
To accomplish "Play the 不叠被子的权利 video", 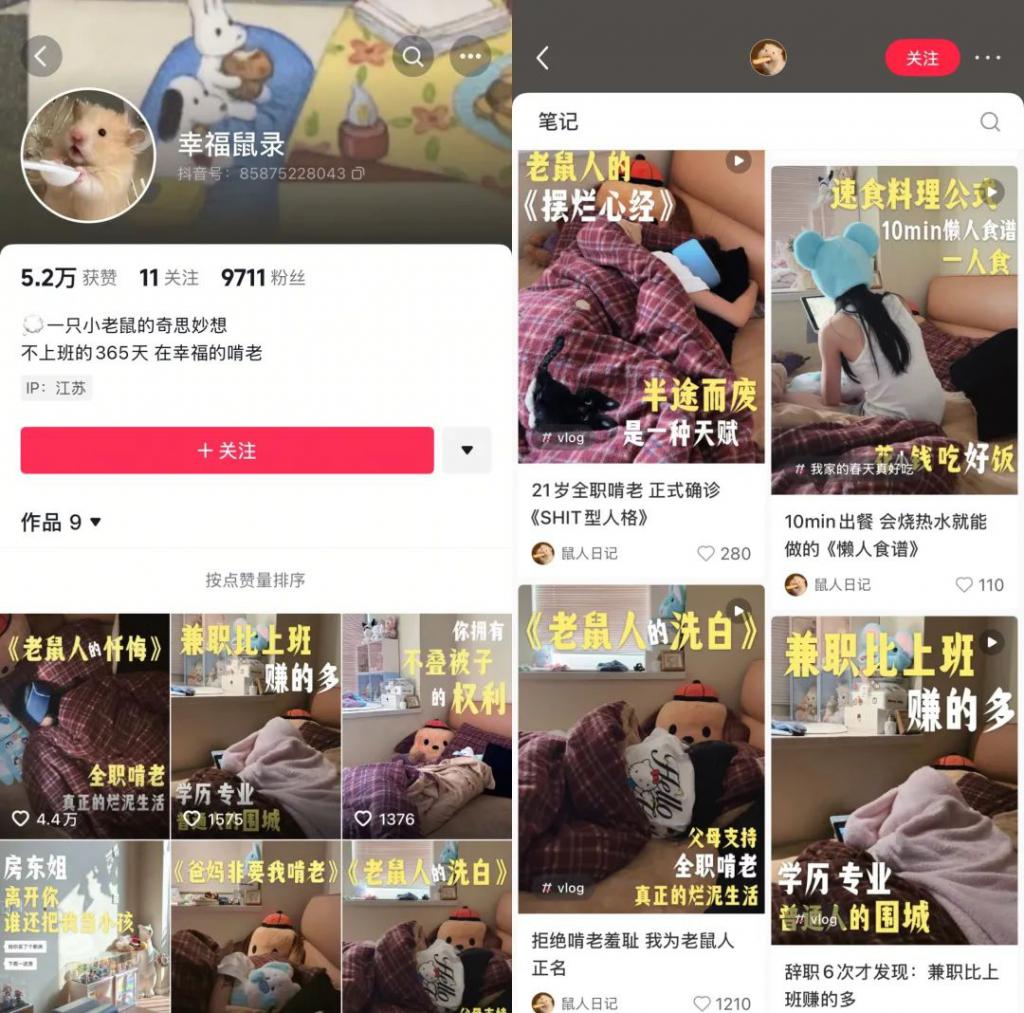I will (x=426, y=725).
